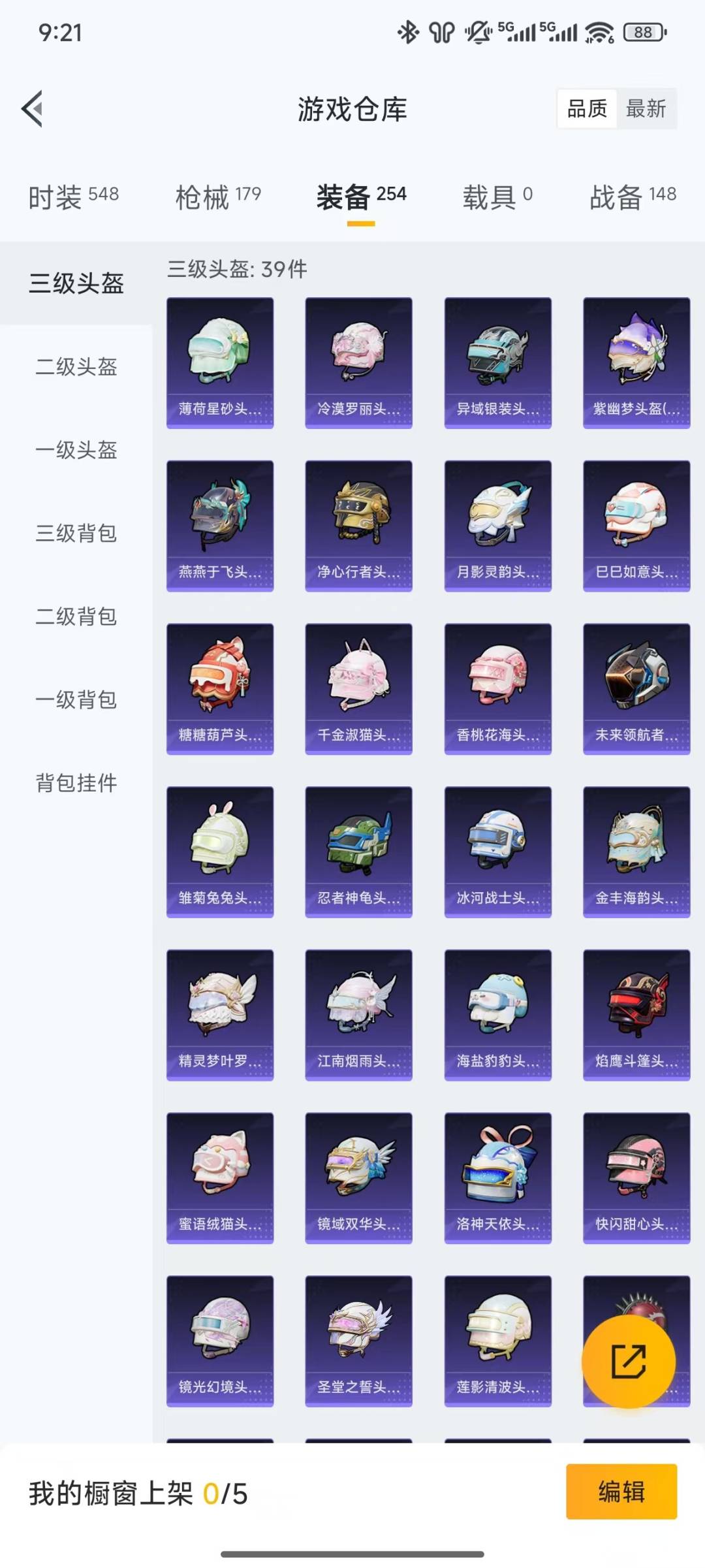This screenshot has height=1568, width=705.
Task: Open the 载具 tab
Action: point(497,196)
